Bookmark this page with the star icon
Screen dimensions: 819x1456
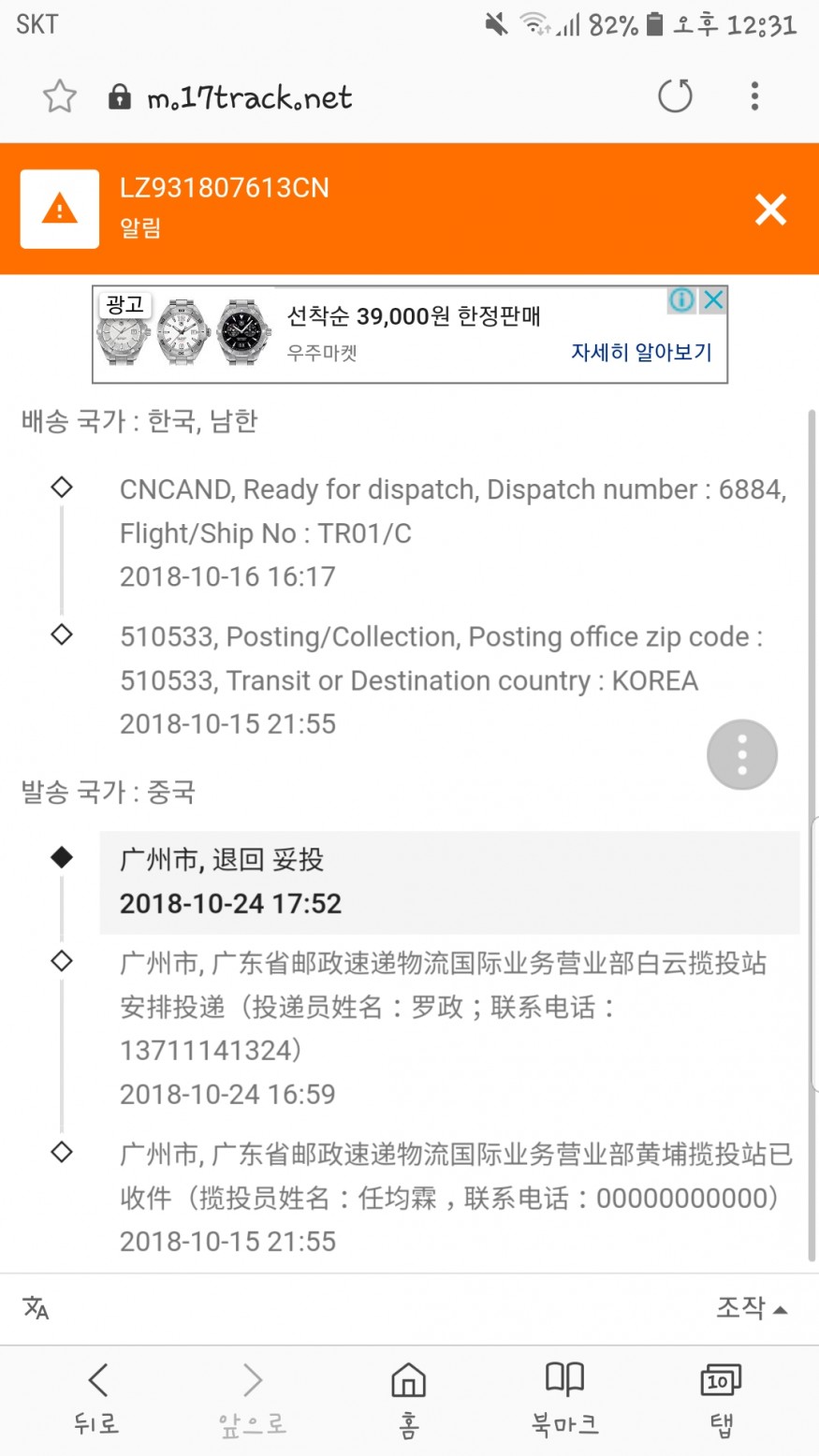click(x=60, y=96)
